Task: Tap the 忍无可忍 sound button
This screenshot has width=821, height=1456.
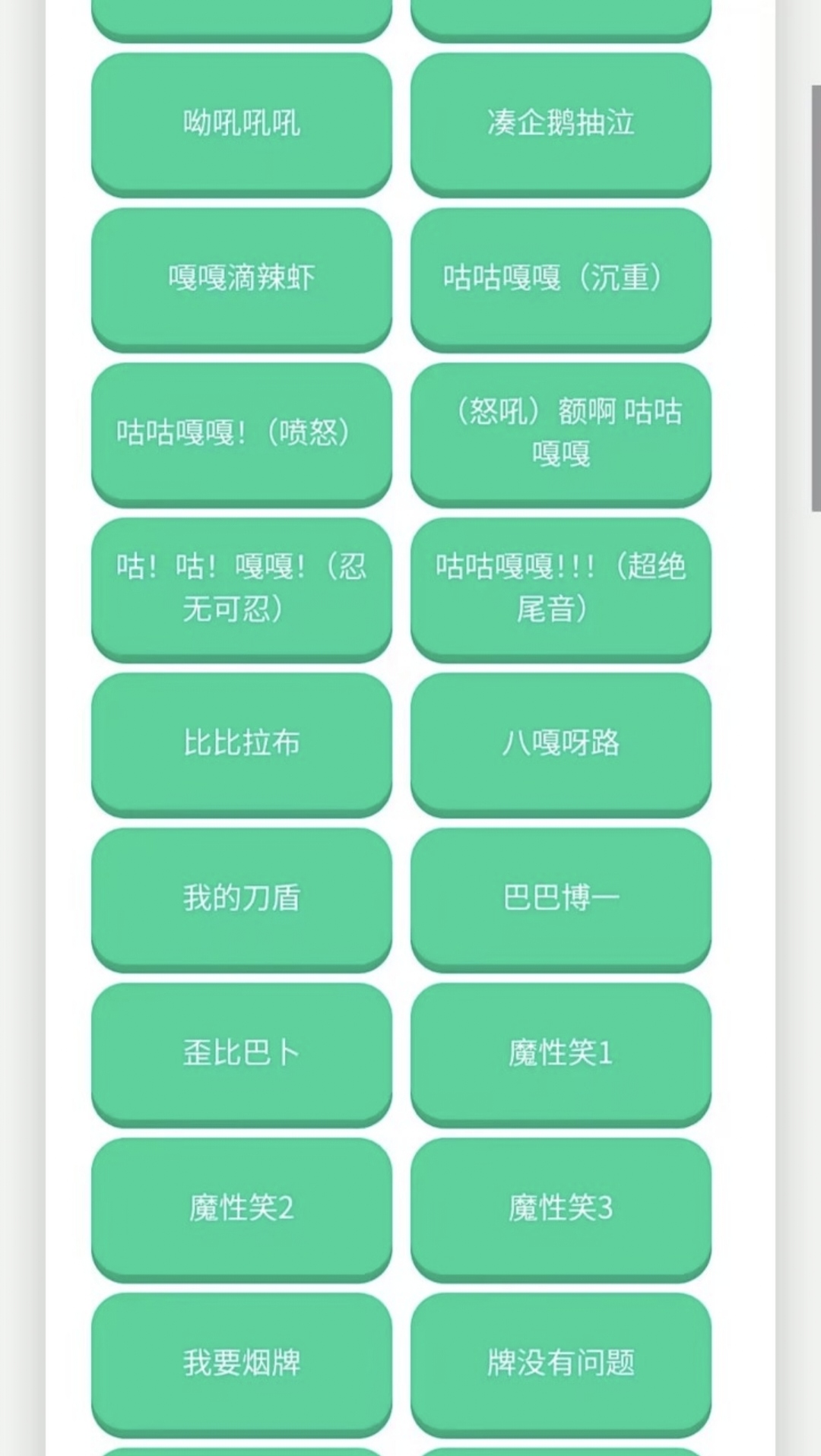Action: click(242, 587)
